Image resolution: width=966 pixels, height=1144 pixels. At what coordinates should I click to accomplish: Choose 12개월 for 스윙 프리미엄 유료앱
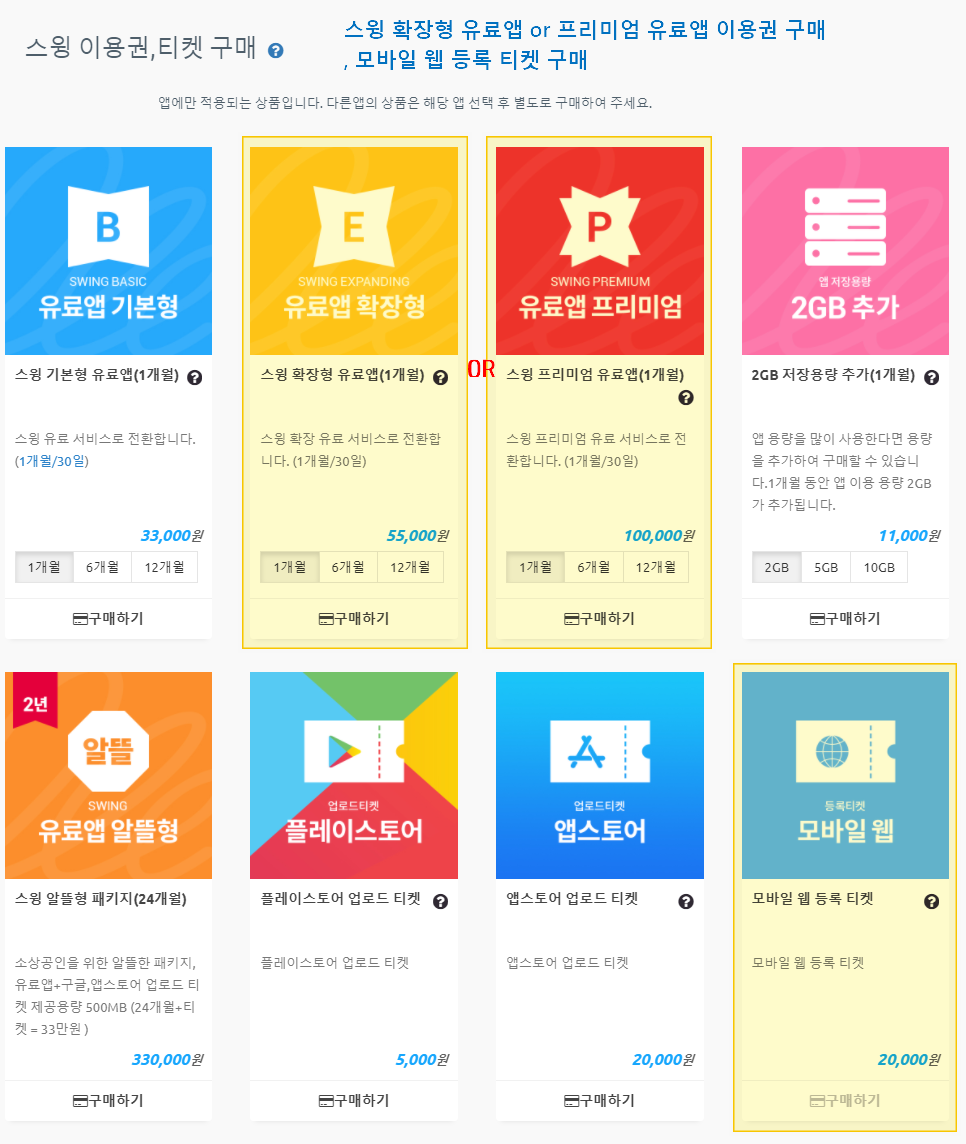(656, 567)
